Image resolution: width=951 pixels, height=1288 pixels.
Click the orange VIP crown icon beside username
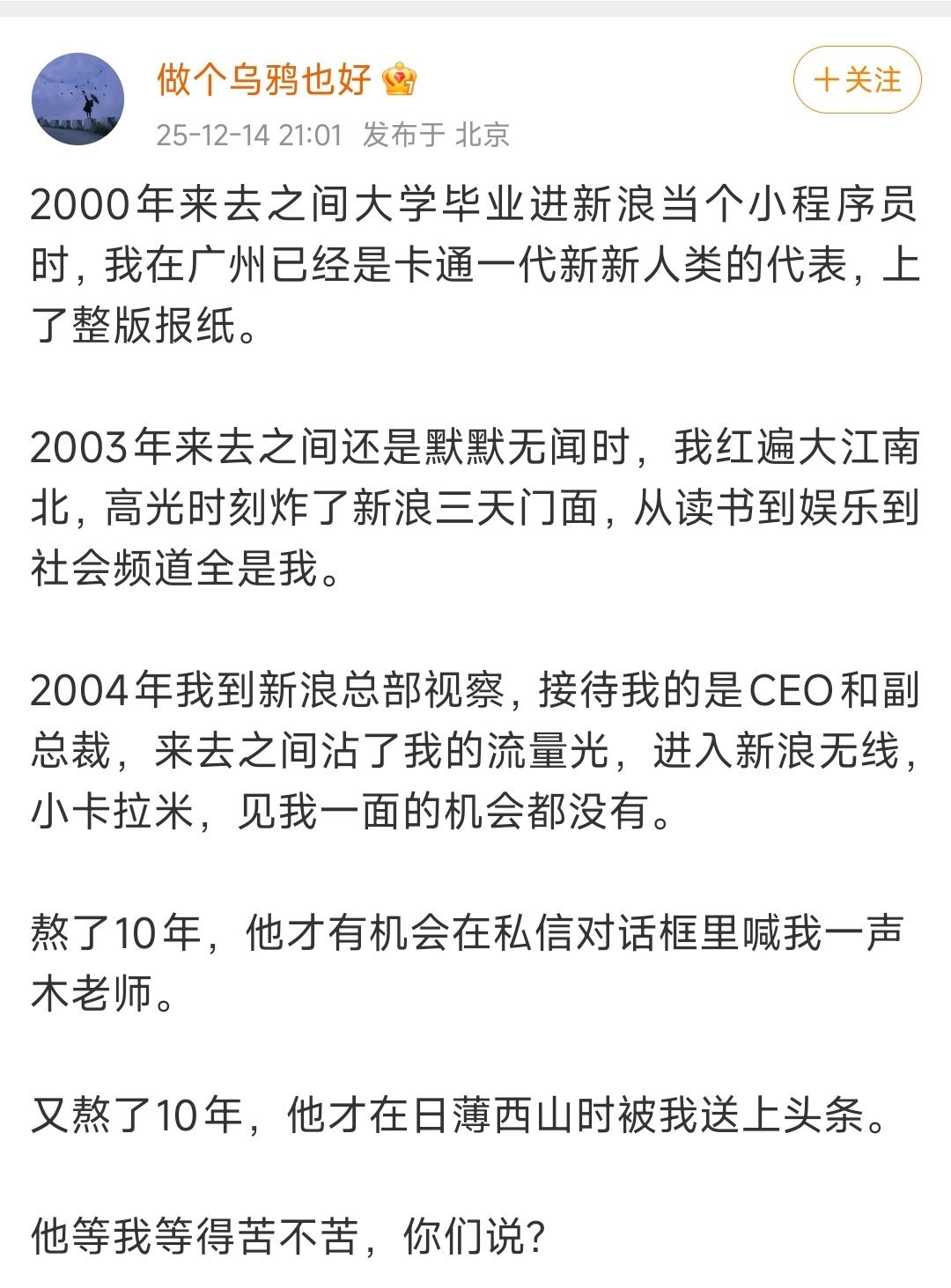pos(401,79)
